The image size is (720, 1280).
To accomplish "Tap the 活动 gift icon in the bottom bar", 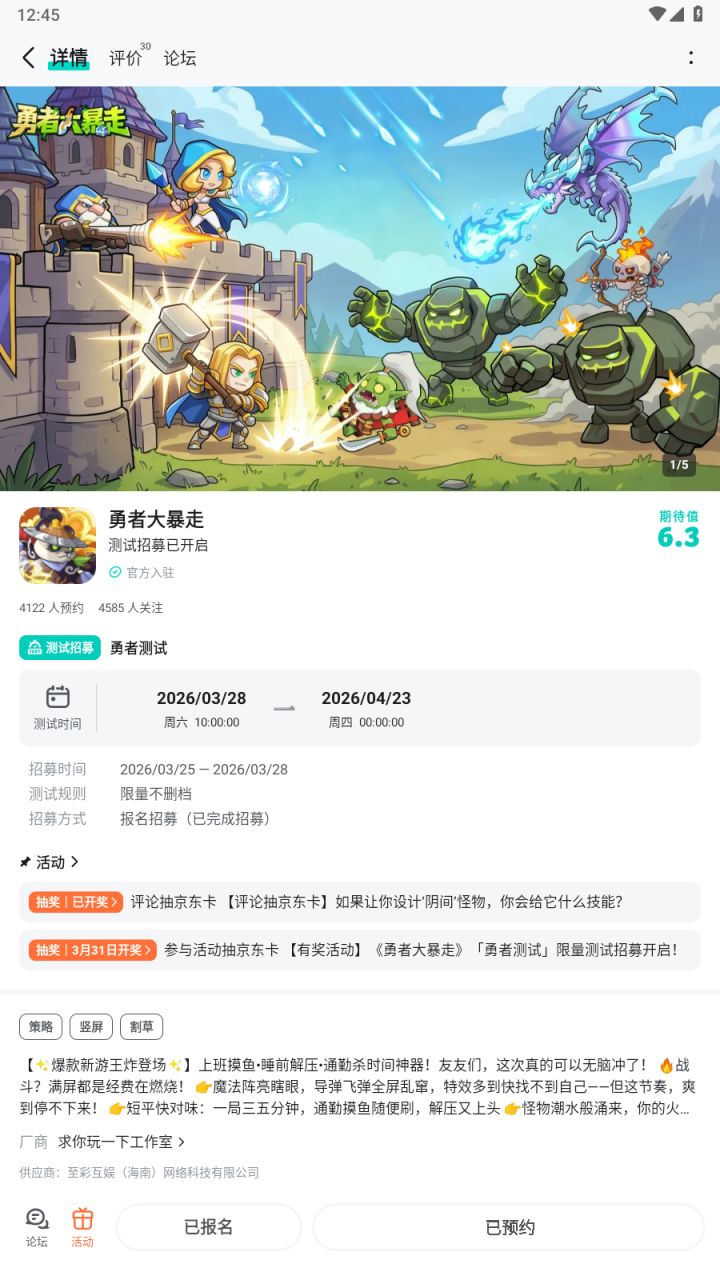I will click(84, 1227).
